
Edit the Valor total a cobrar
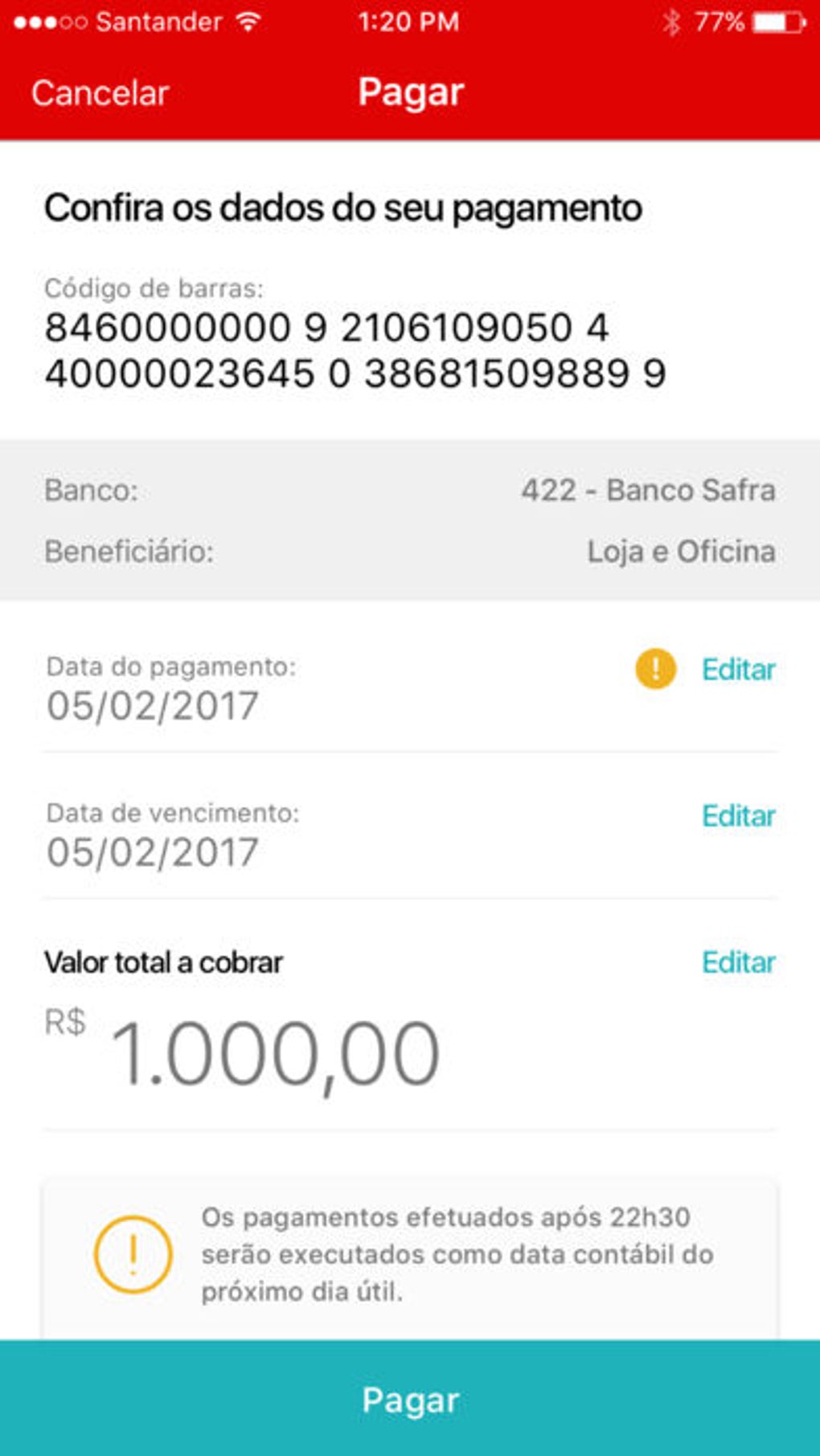pyautogui.click(x=738, y=962)
